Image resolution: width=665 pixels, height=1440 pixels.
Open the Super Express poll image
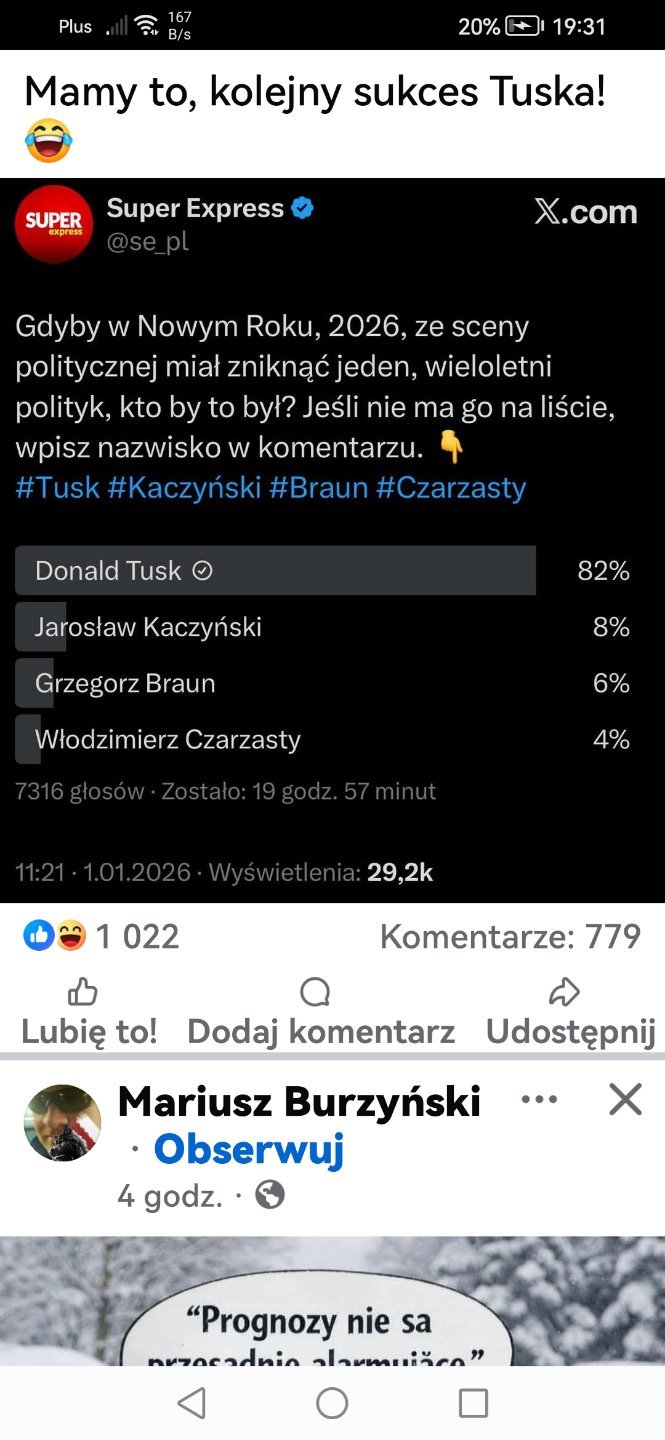pos(332,540)
